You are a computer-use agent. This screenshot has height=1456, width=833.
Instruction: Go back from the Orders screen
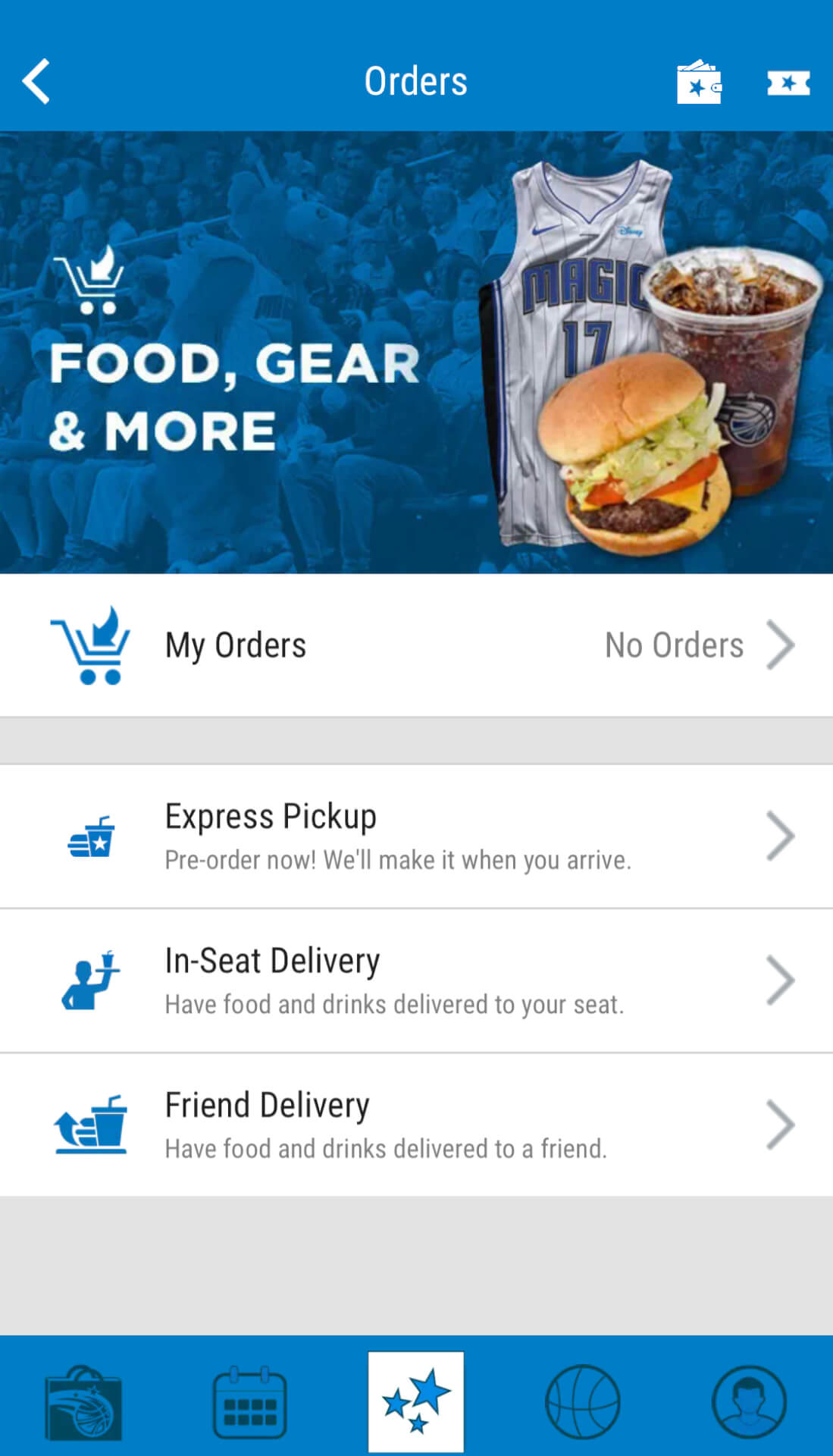(36, 81)
